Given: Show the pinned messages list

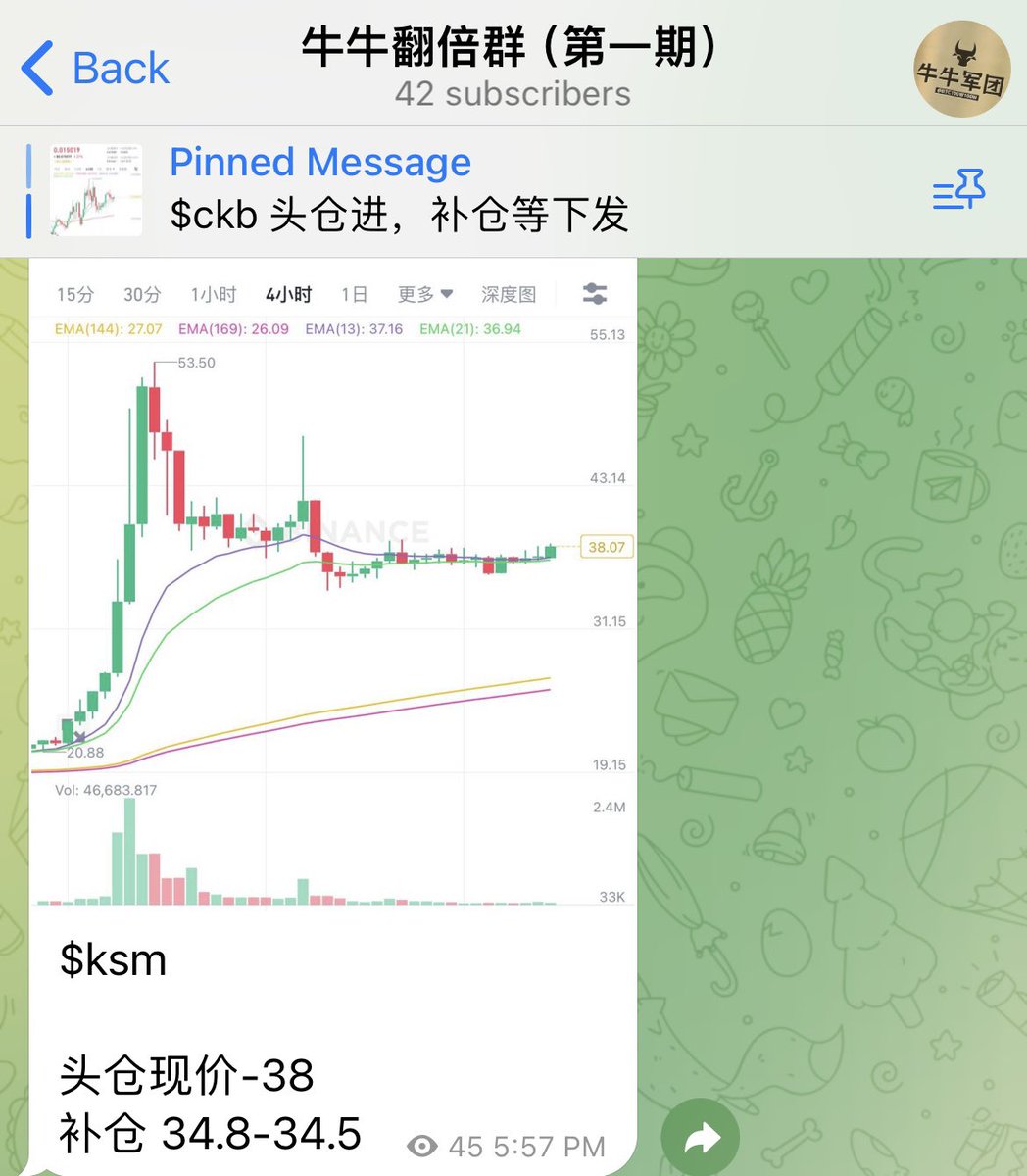Looking at the screenshot, I should [x=958, y=190].
